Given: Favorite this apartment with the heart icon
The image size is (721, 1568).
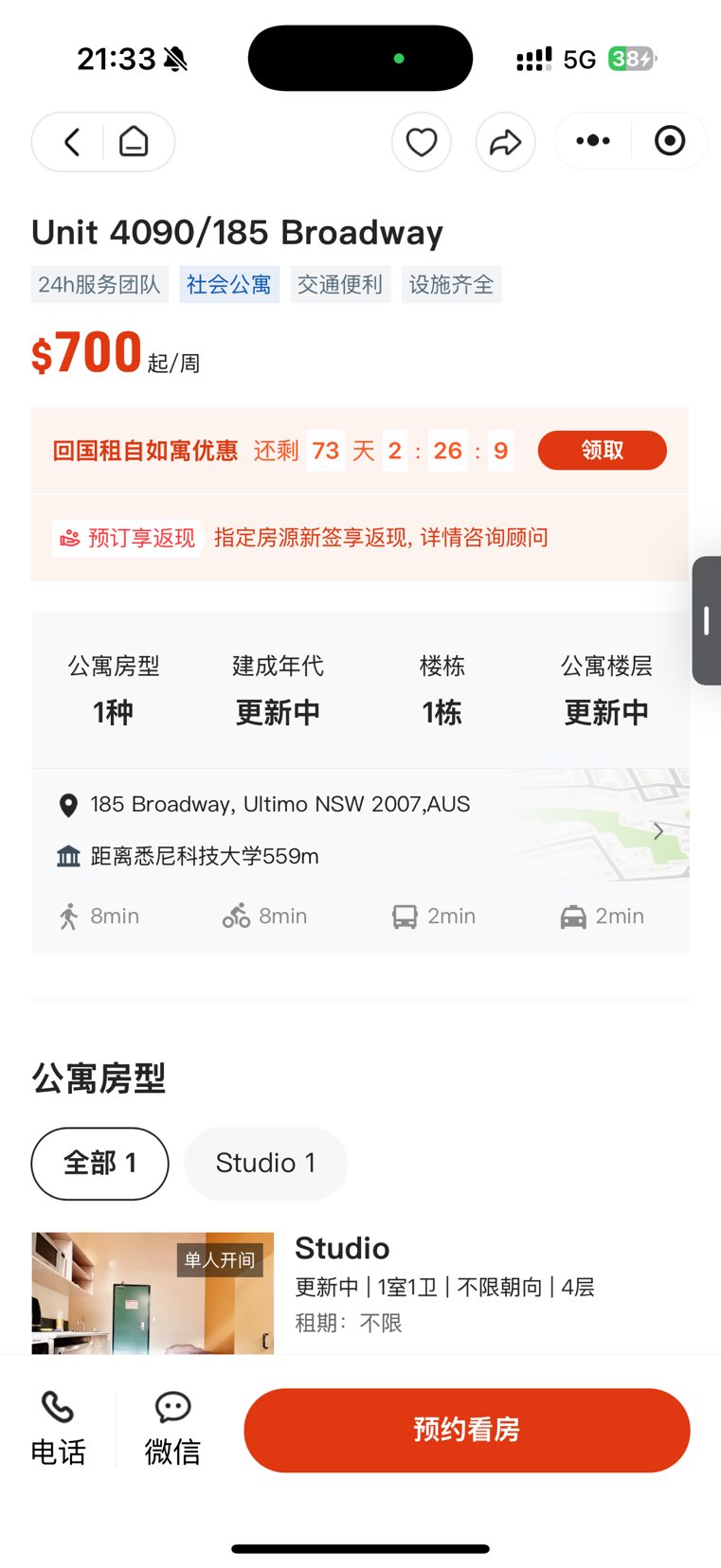Looking at the screenshot, I should (x=421, y=142).
